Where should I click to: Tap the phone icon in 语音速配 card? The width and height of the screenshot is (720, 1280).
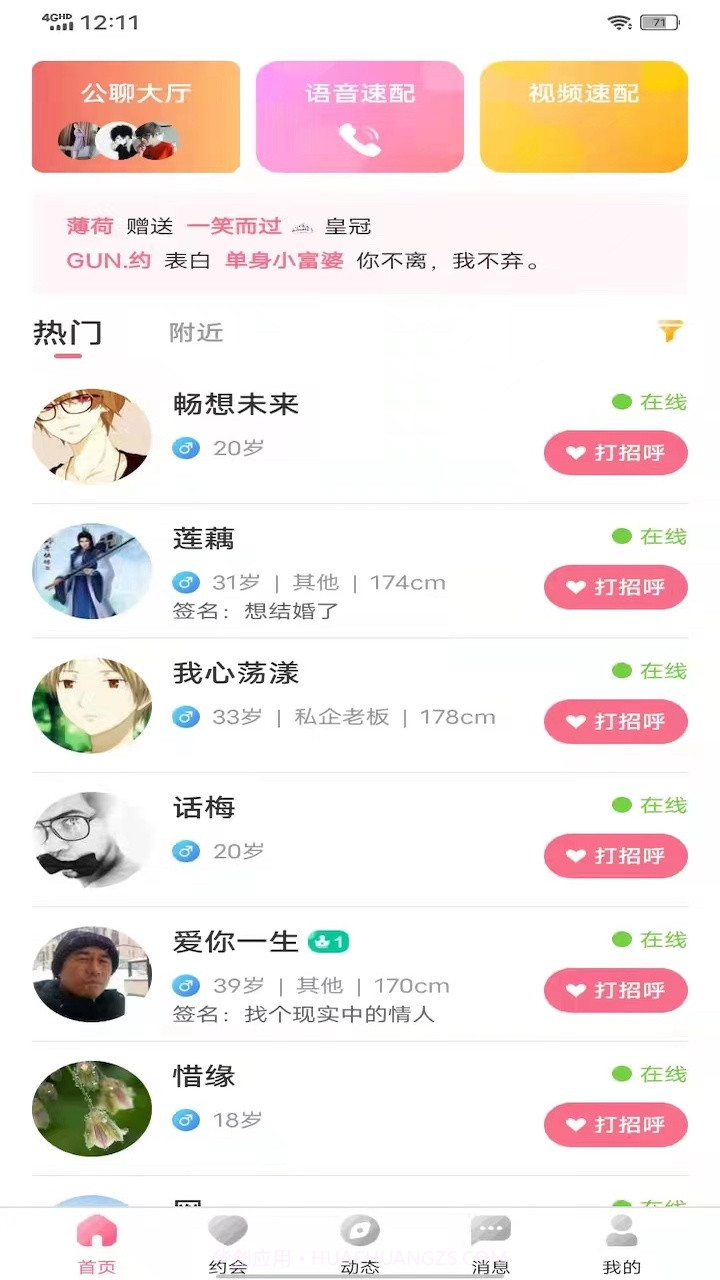coord(360,137)
